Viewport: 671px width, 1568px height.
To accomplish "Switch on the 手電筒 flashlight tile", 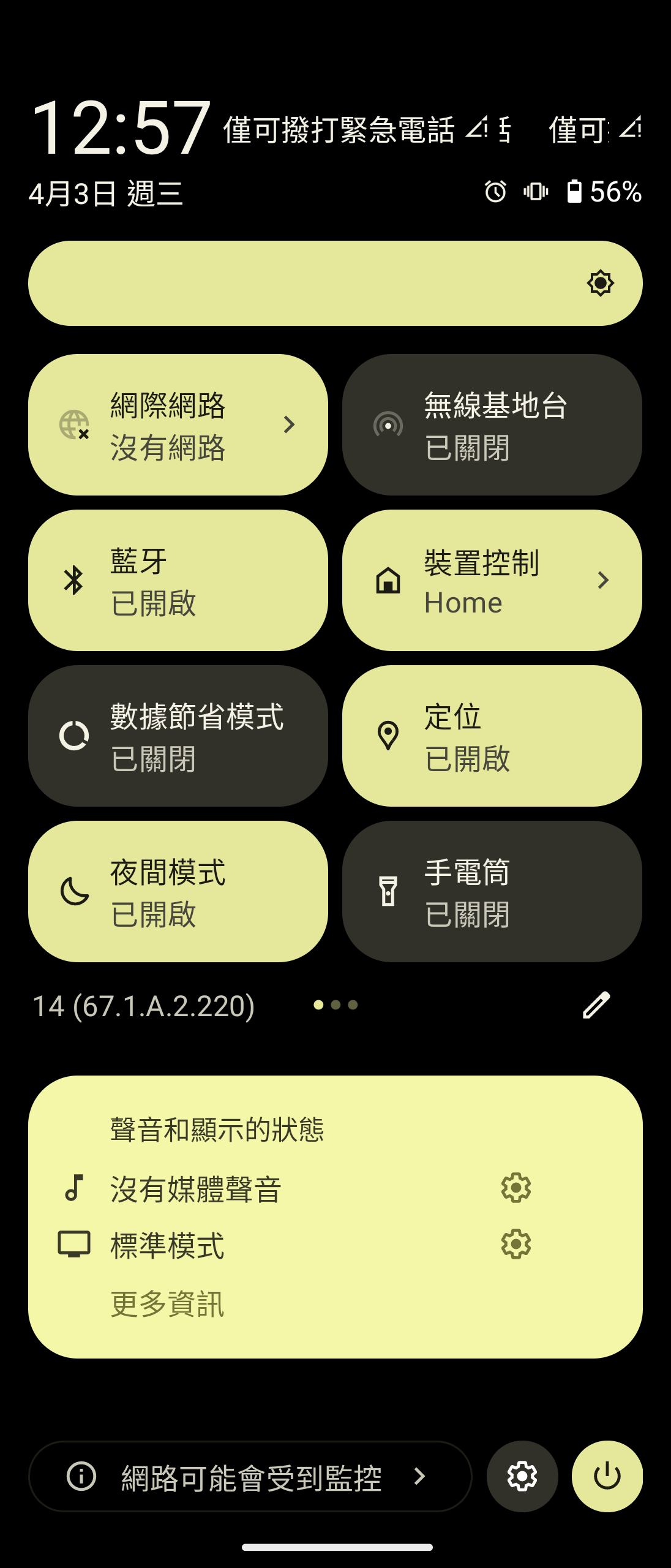I will click(x=492, y=891).
